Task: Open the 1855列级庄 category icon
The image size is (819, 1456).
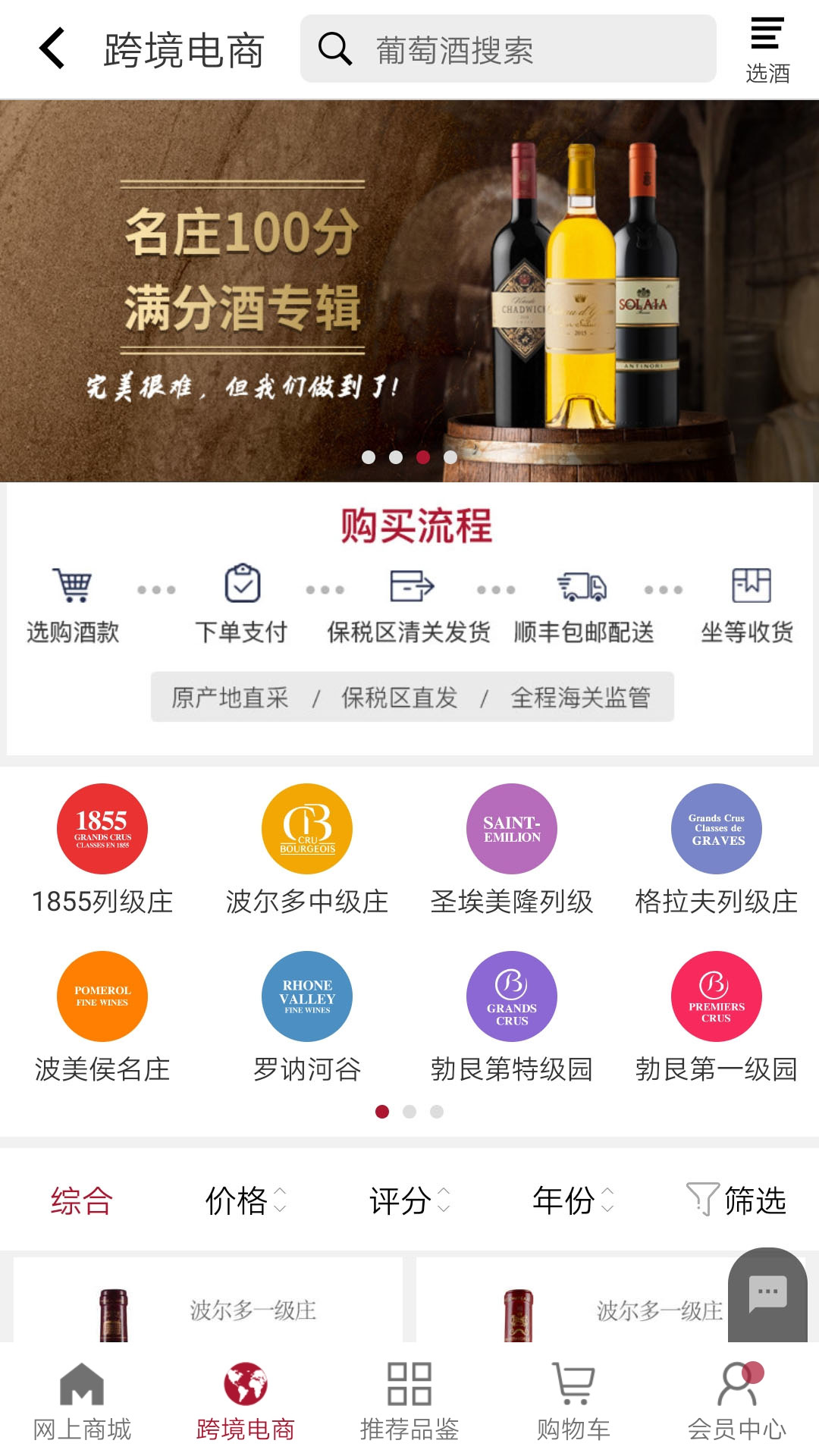Action: tap(102, 827)
